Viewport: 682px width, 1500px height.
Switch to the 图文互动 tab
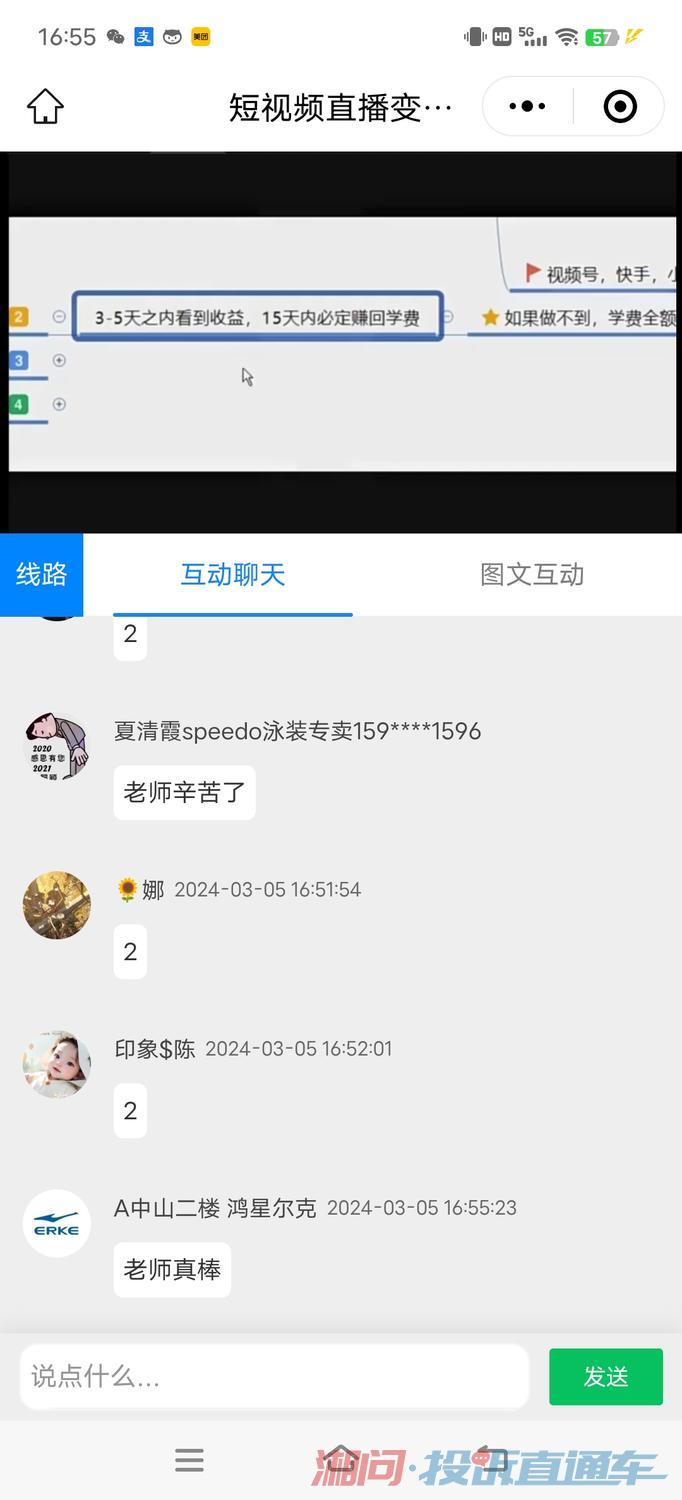[x=532, y=574]
